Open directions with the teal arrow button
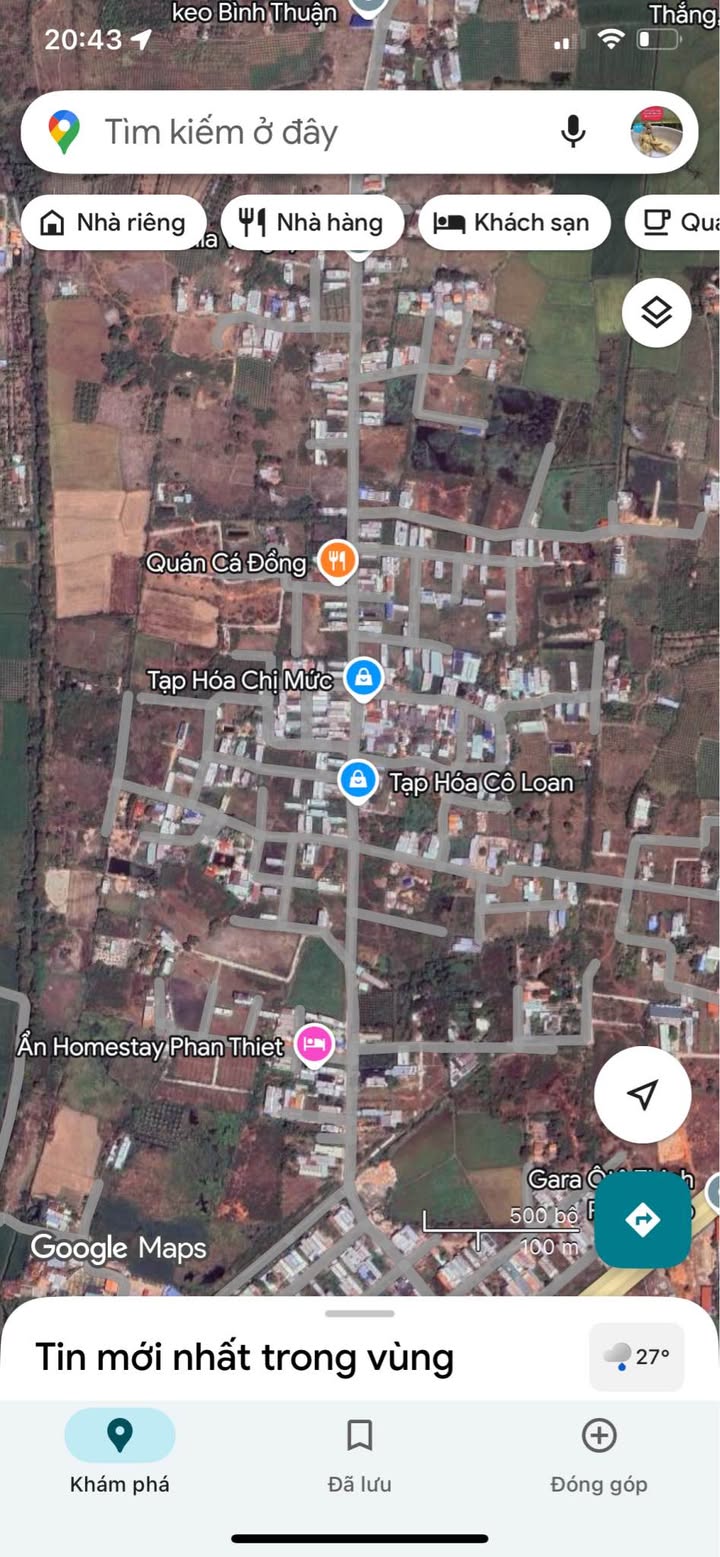The width and height of the screenshot is (720, 1557). (x=642, y=1219)
